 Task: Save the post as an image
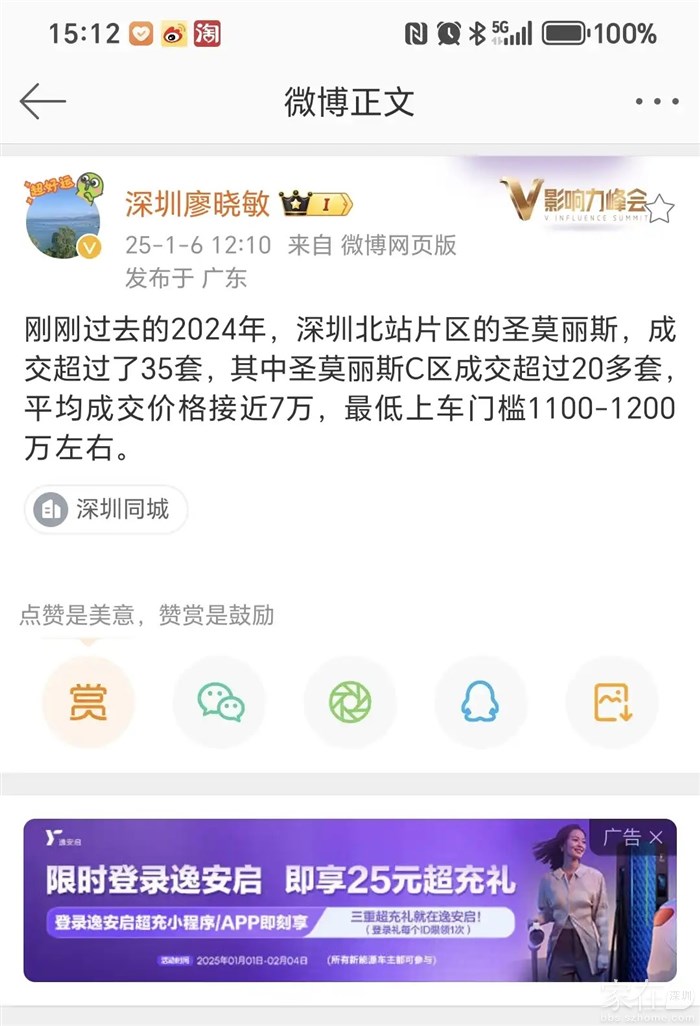(612, 702)
